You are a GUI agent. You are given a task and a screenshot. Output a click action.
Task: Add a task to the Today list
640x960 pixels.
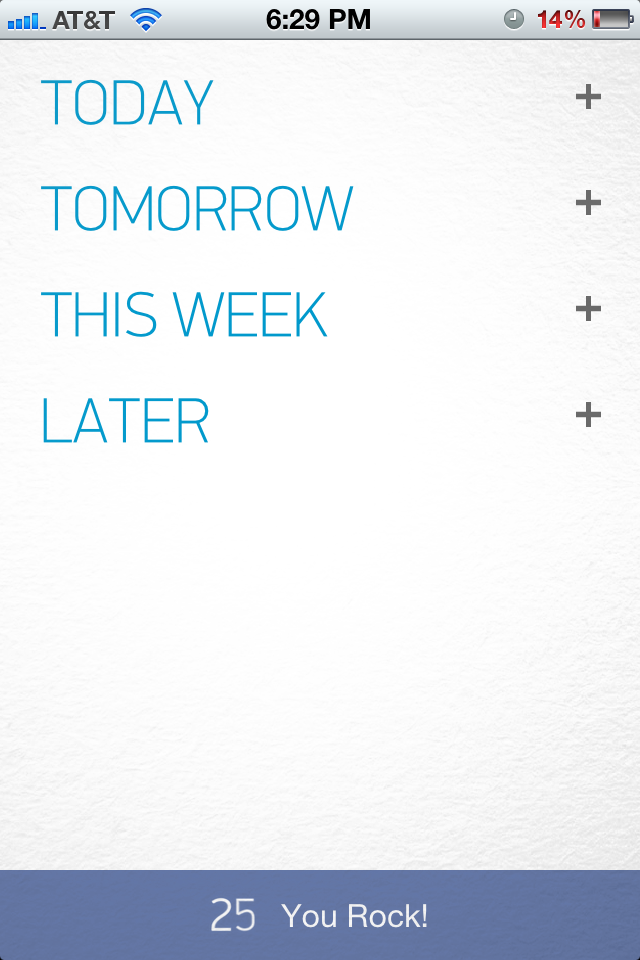tap(588, 97)
